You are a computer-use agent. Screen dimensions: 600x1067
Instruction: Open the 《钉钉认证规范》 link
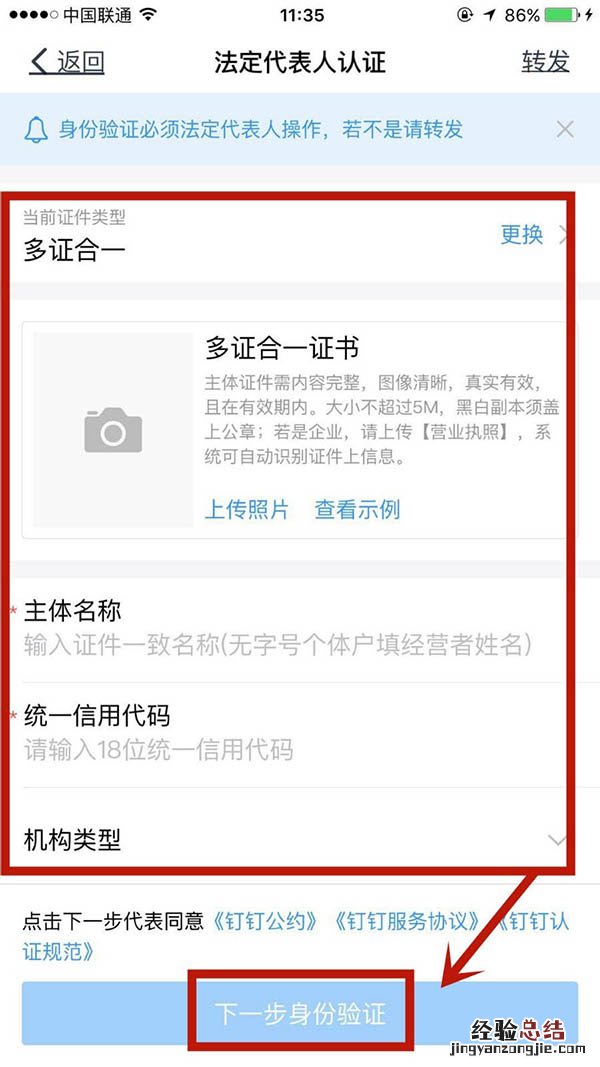[x=60, y=951]
